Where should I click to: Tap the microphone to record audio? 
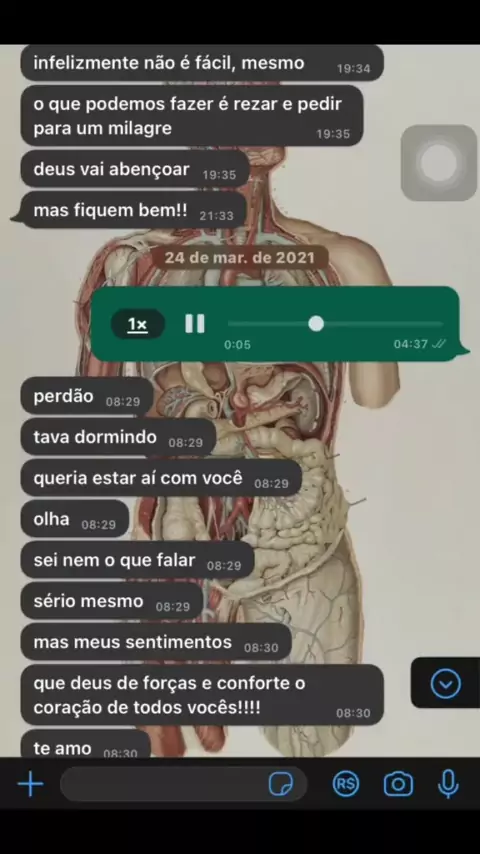[x=448, y=784]
